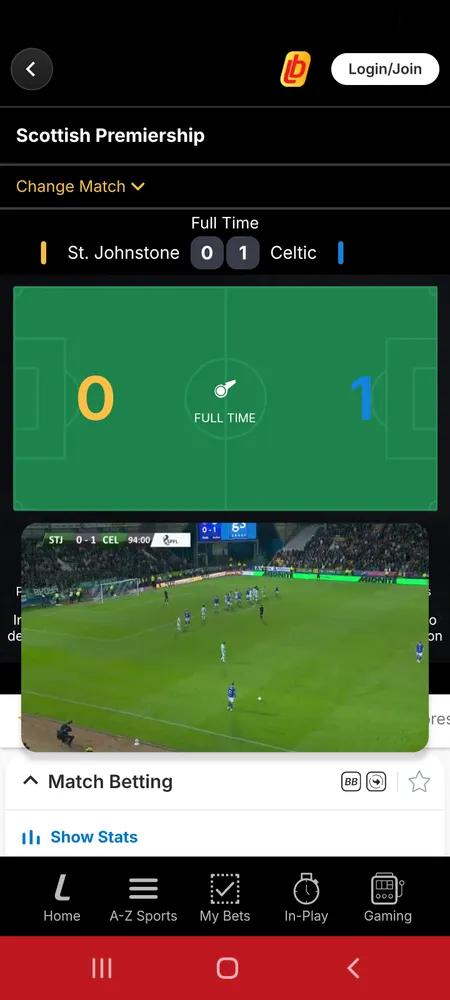The height and width of the screenshot is (1000, 450).
Task: Go to the Home tab
Action: point(62,899)
